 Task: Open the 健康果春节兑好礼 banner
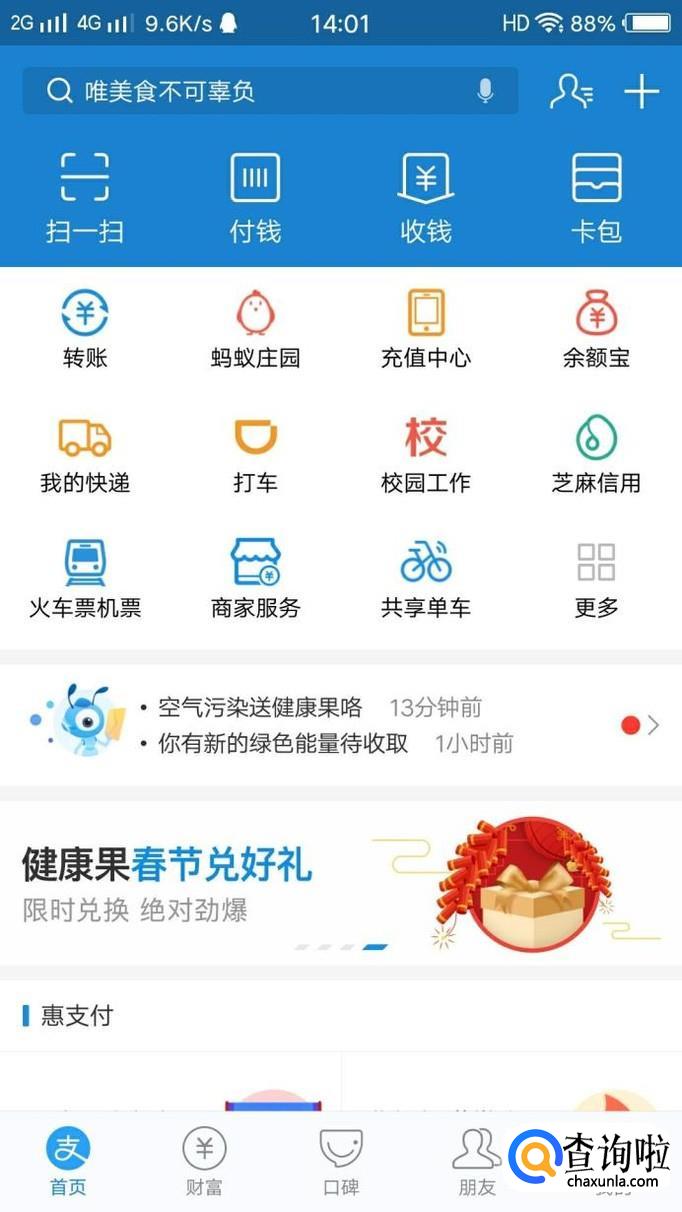point(340,882)
